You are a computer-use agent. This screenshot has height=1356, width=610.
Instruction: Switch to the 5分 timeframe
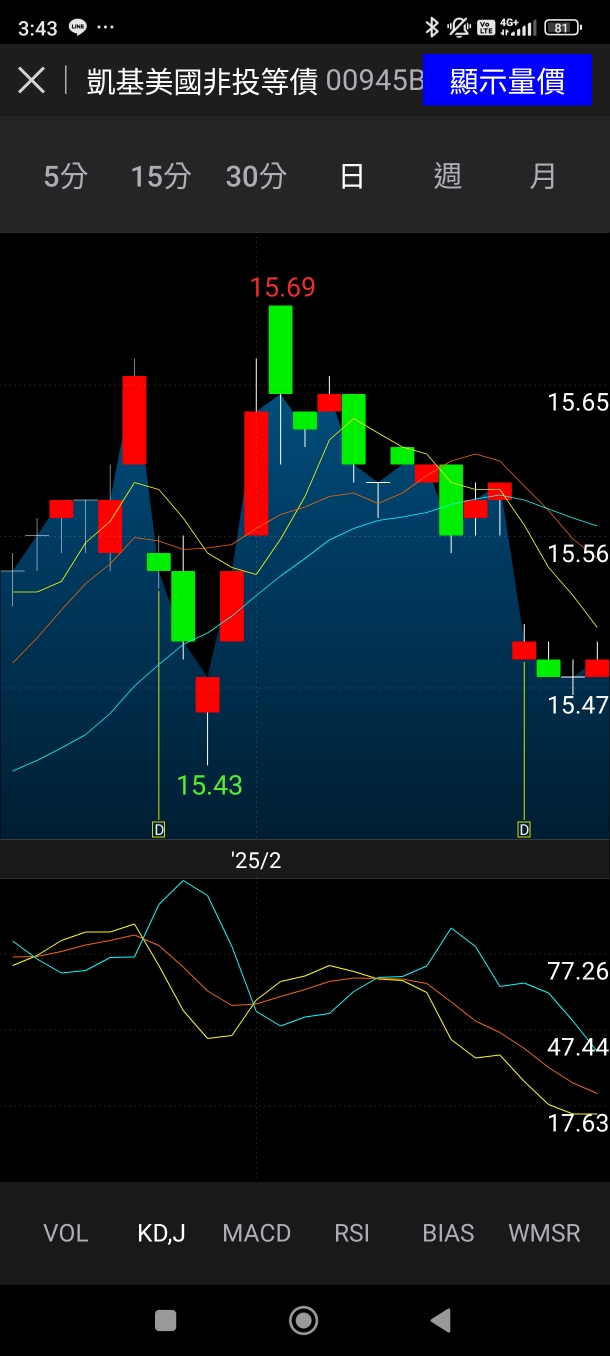tap(66, 177)
